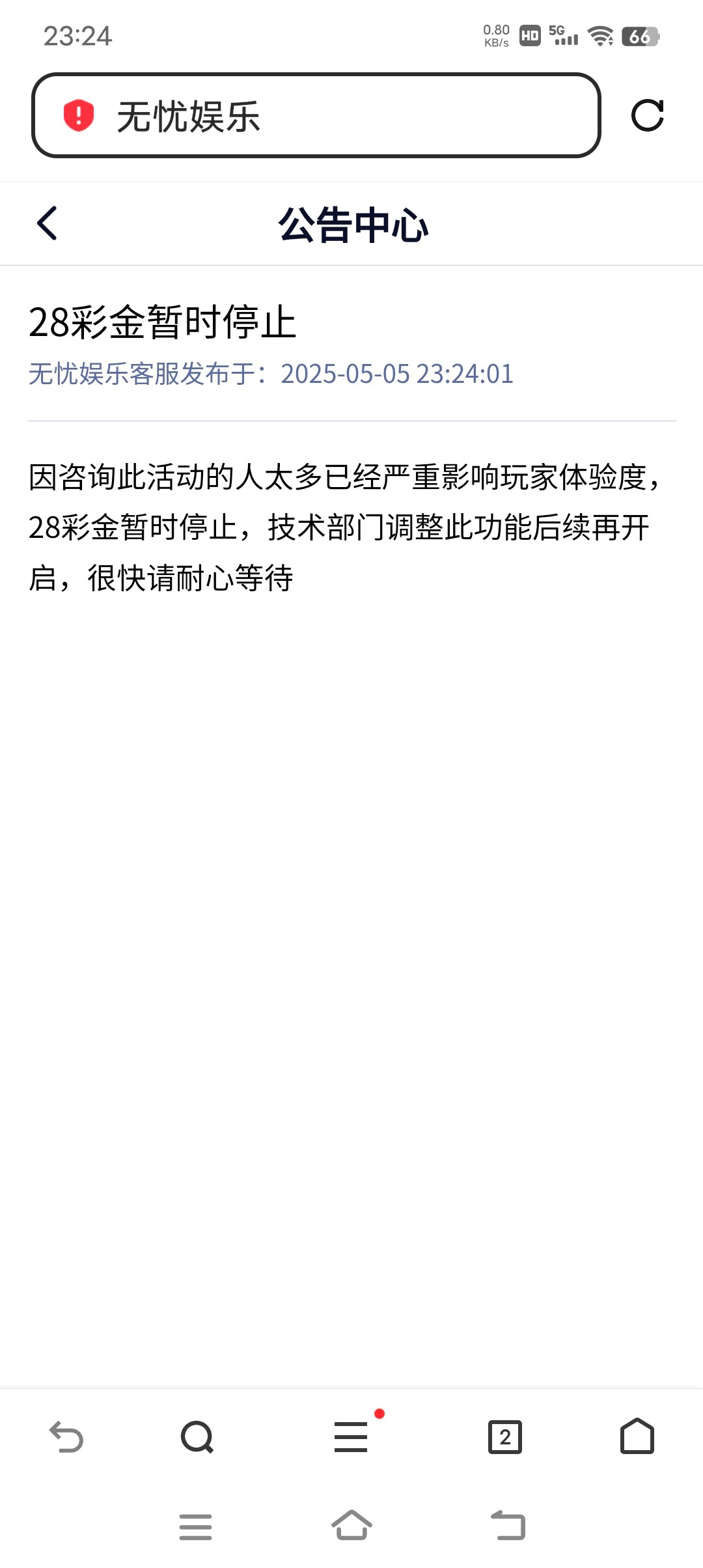
Task: Open the browser search icon
Action: click(x=197, y=1436)
